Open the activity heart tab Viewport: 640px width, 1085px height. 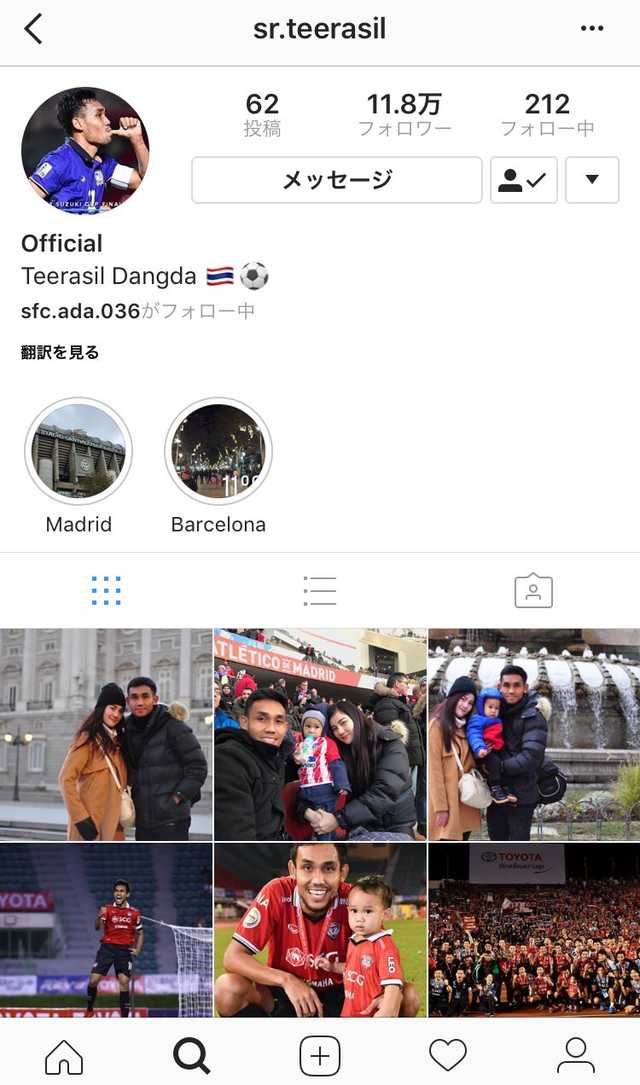coord(448,1055)
